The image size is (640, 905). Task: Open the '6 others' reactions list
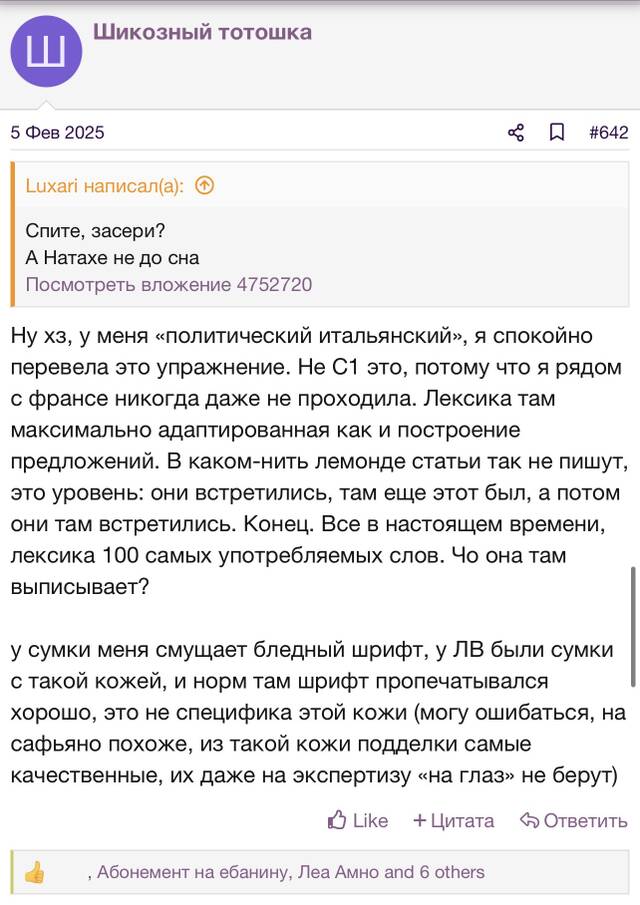click(452, 872)
